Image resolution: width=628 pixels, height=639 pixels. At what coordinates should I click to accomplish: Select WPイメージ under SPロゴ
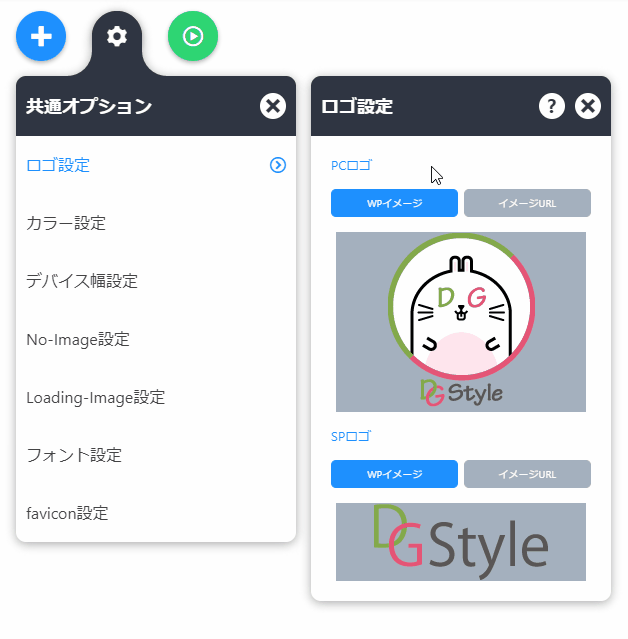pos(394,474)
